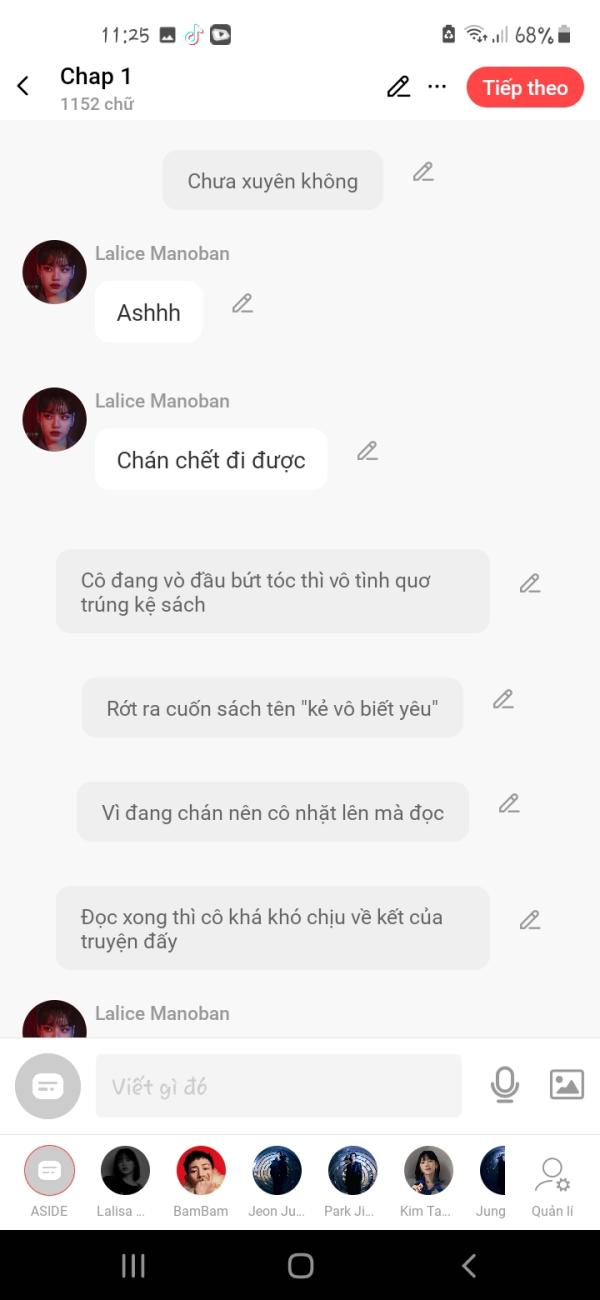Edit the "Vì đang chán" aside line
Viewport: 600px width, 1300px height.
[x=509, y=804]
